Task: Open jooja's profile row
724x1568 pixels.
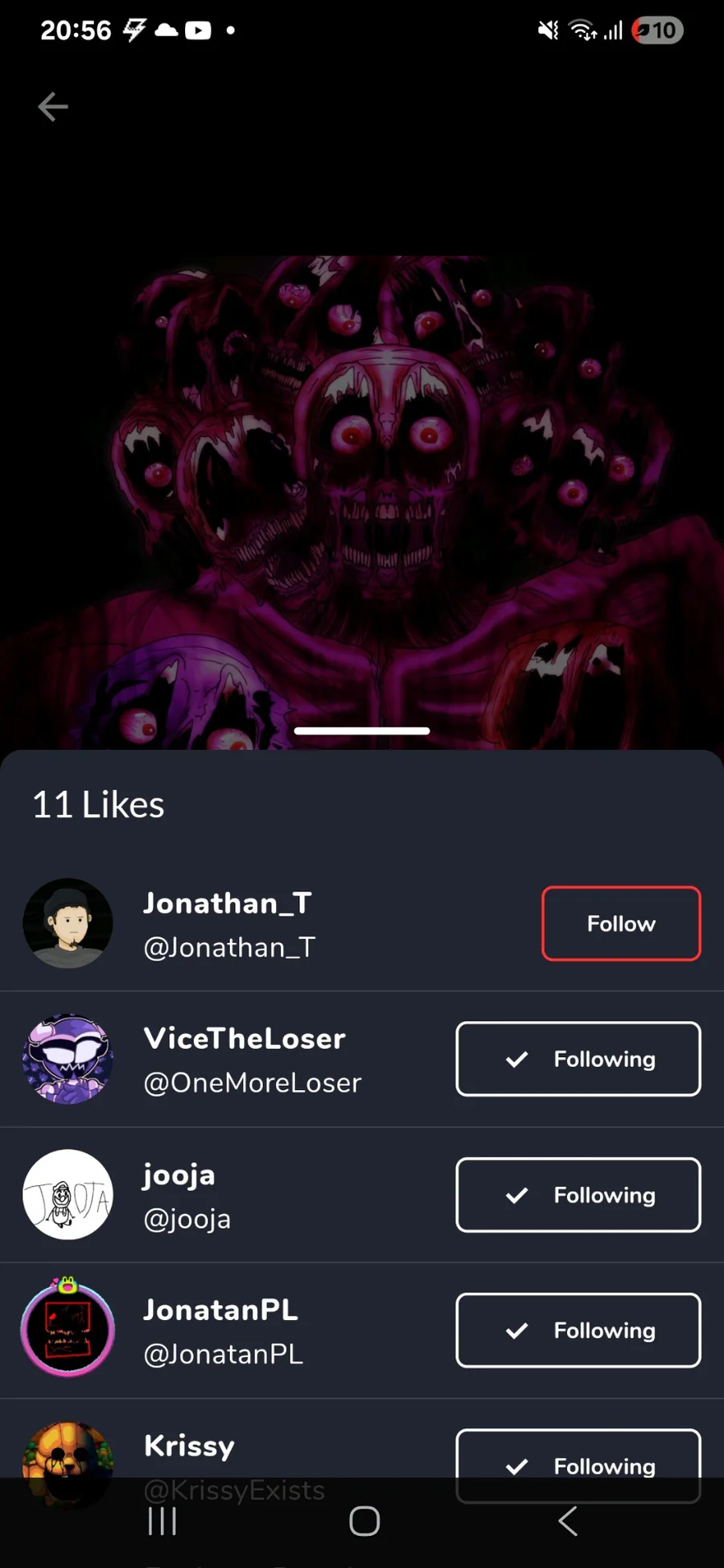Action: point(185,1195)
